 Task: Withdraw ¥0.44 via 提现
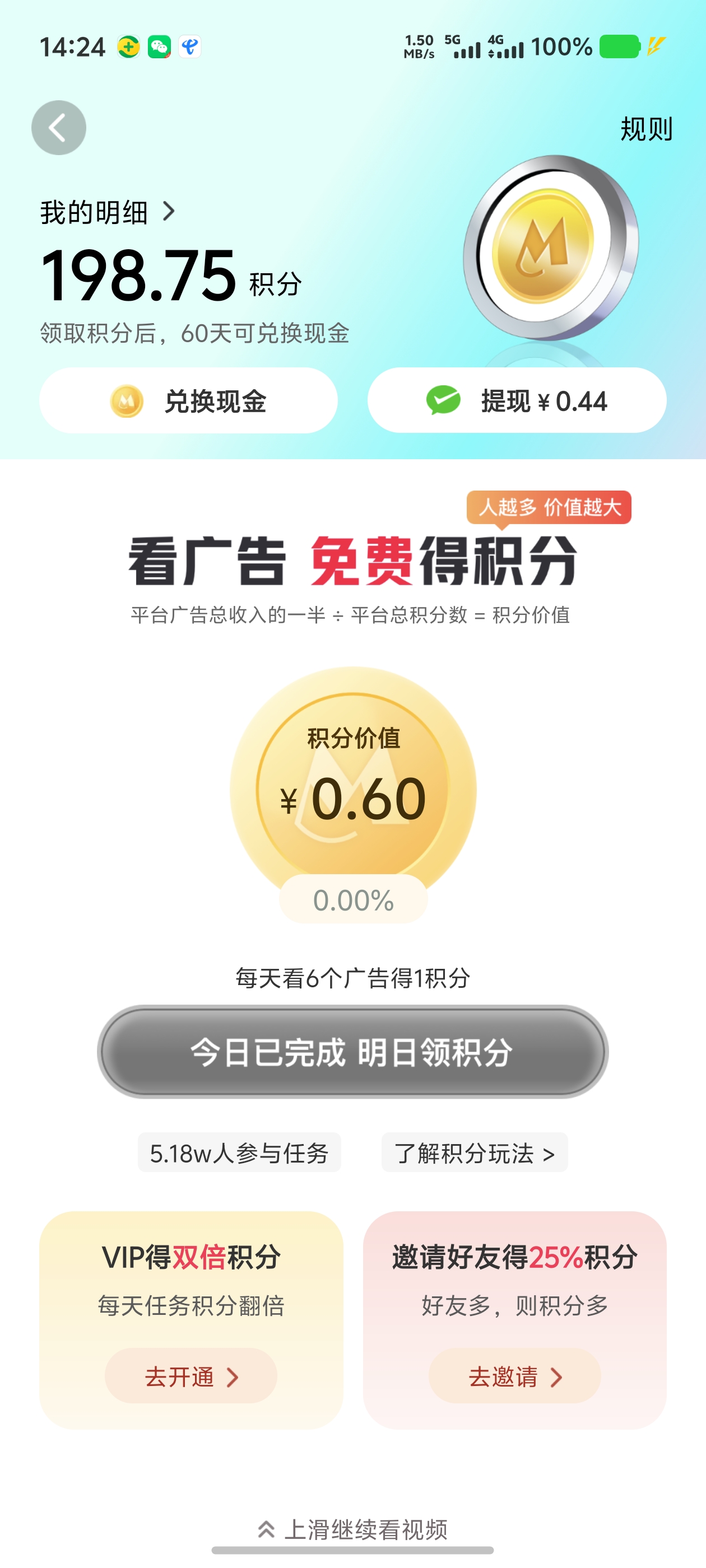(x=517, y=400)
